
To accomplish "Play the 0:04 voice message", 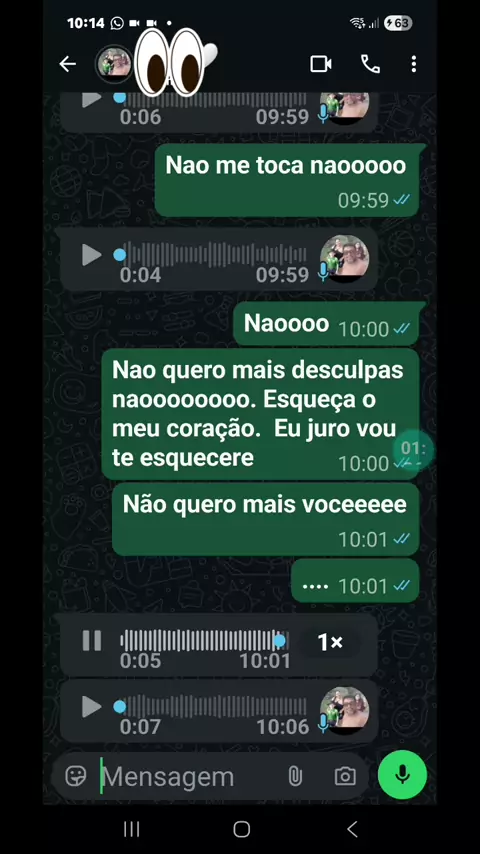I will pyautogui.click(x=91, y=254).
